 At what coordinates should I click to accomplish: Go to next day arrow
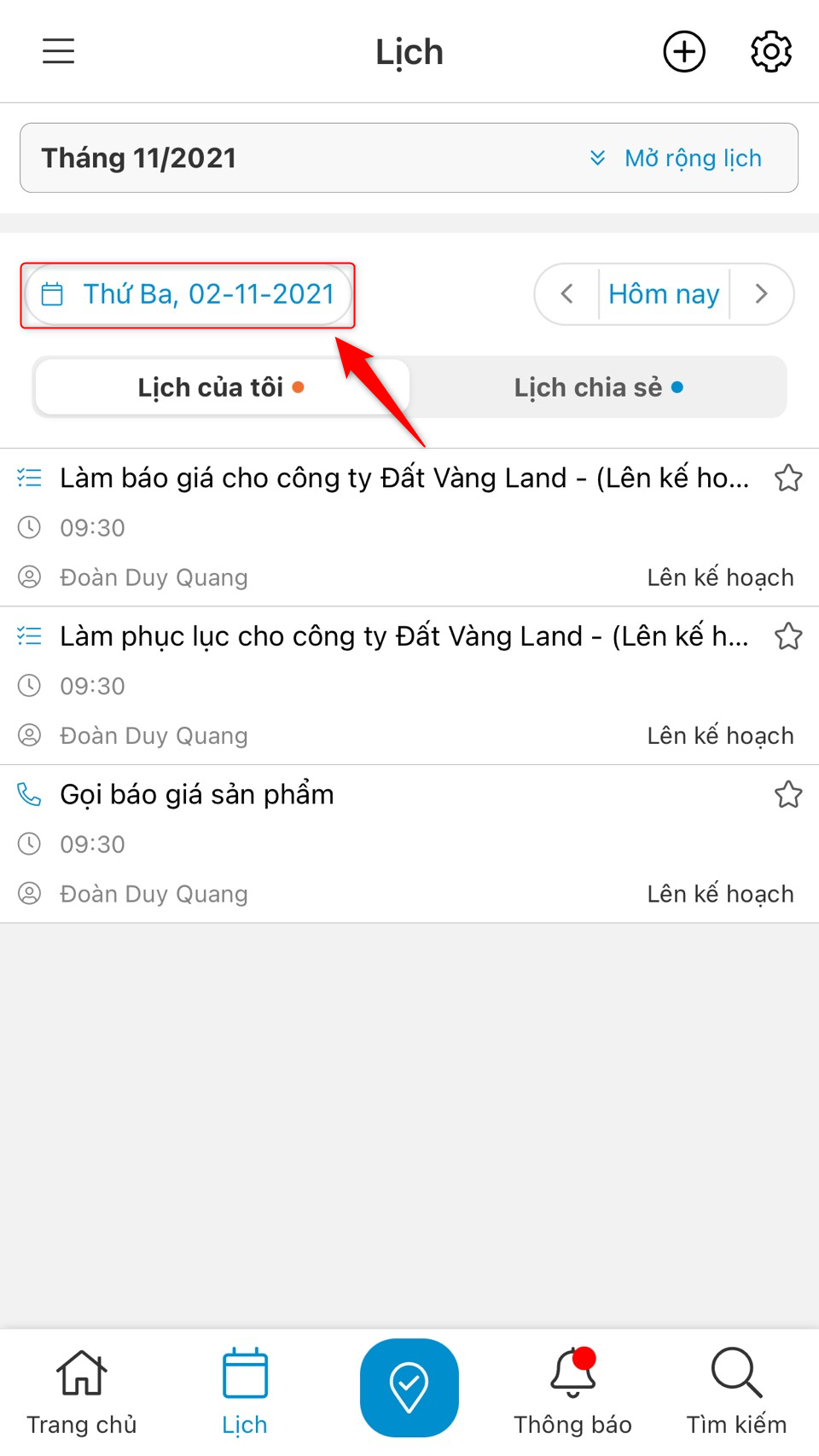(x=762, y=294)
